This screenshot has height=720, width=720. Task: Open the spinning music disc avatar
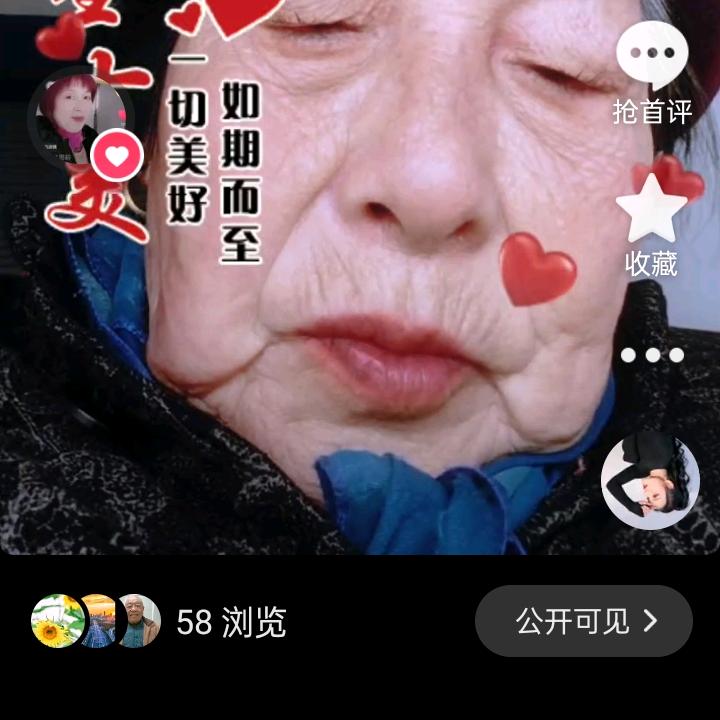(650, 480)
